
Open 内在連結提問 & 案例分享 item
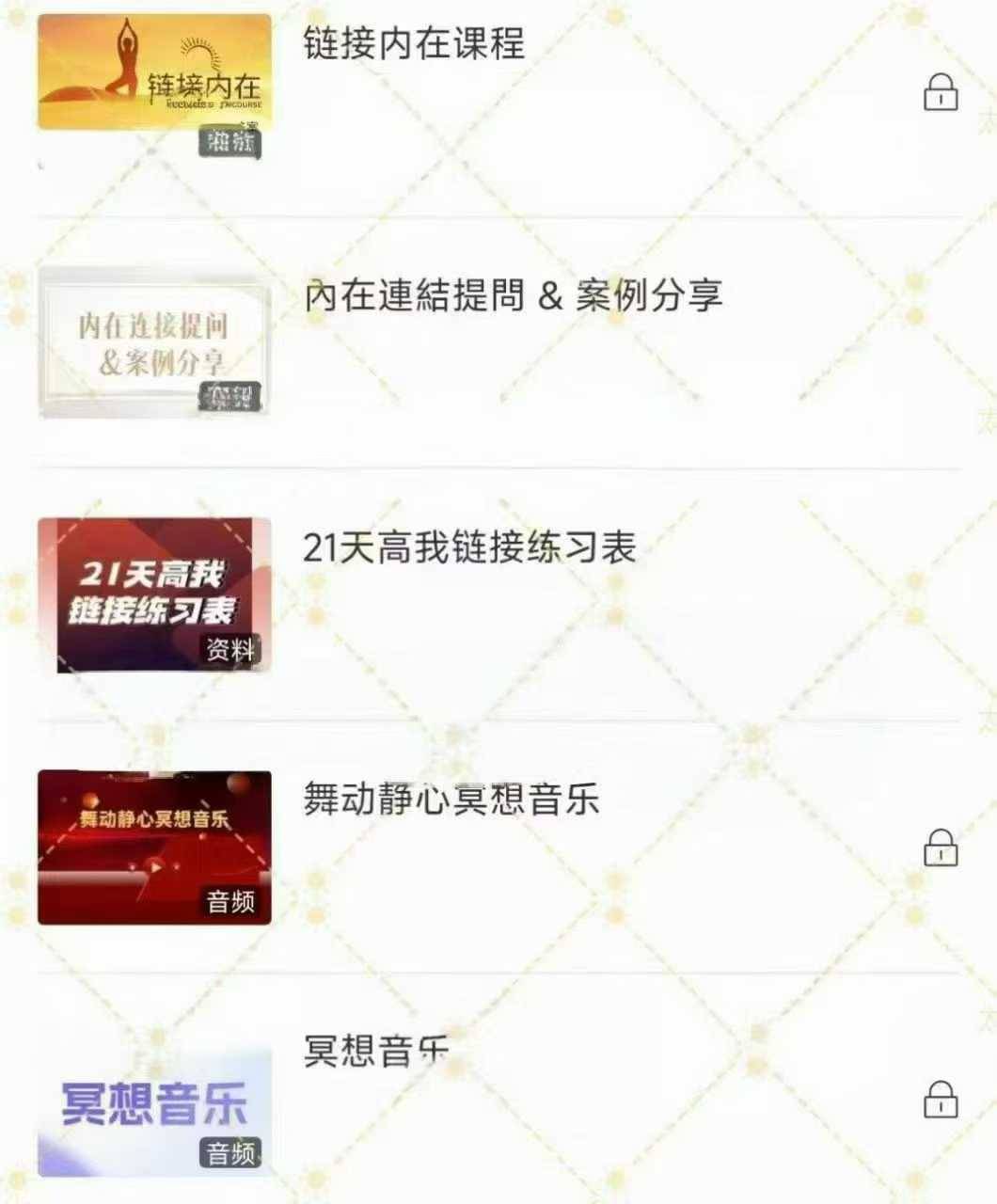[513, 296]
